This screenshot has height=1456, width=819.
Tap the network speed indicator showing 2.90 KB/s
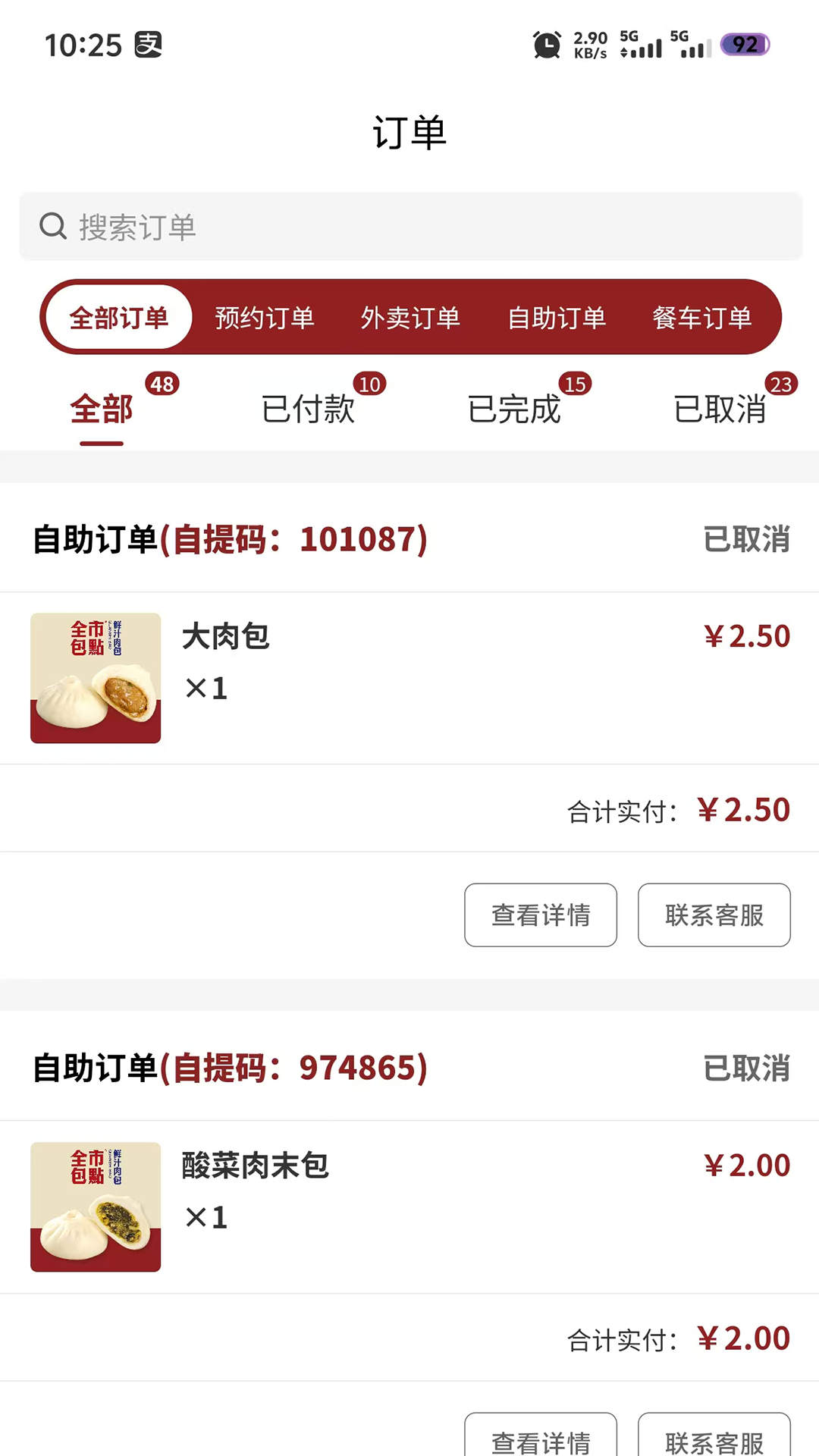pyautogui.click(x=591, y=44)
